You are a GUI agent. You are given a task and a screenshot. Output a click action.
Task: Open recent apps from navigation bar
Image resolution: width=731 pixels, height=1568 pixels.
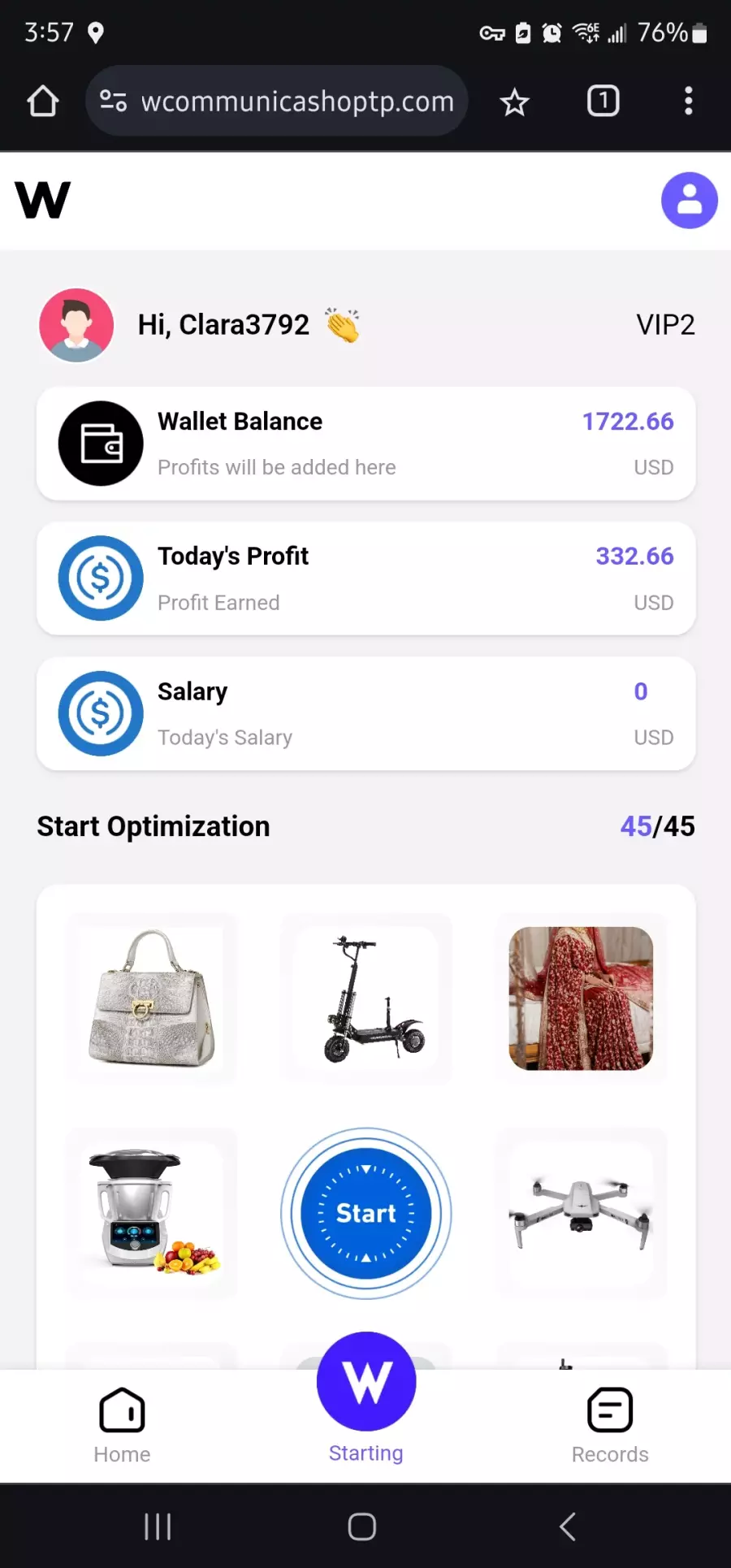tap(158, 1527)
